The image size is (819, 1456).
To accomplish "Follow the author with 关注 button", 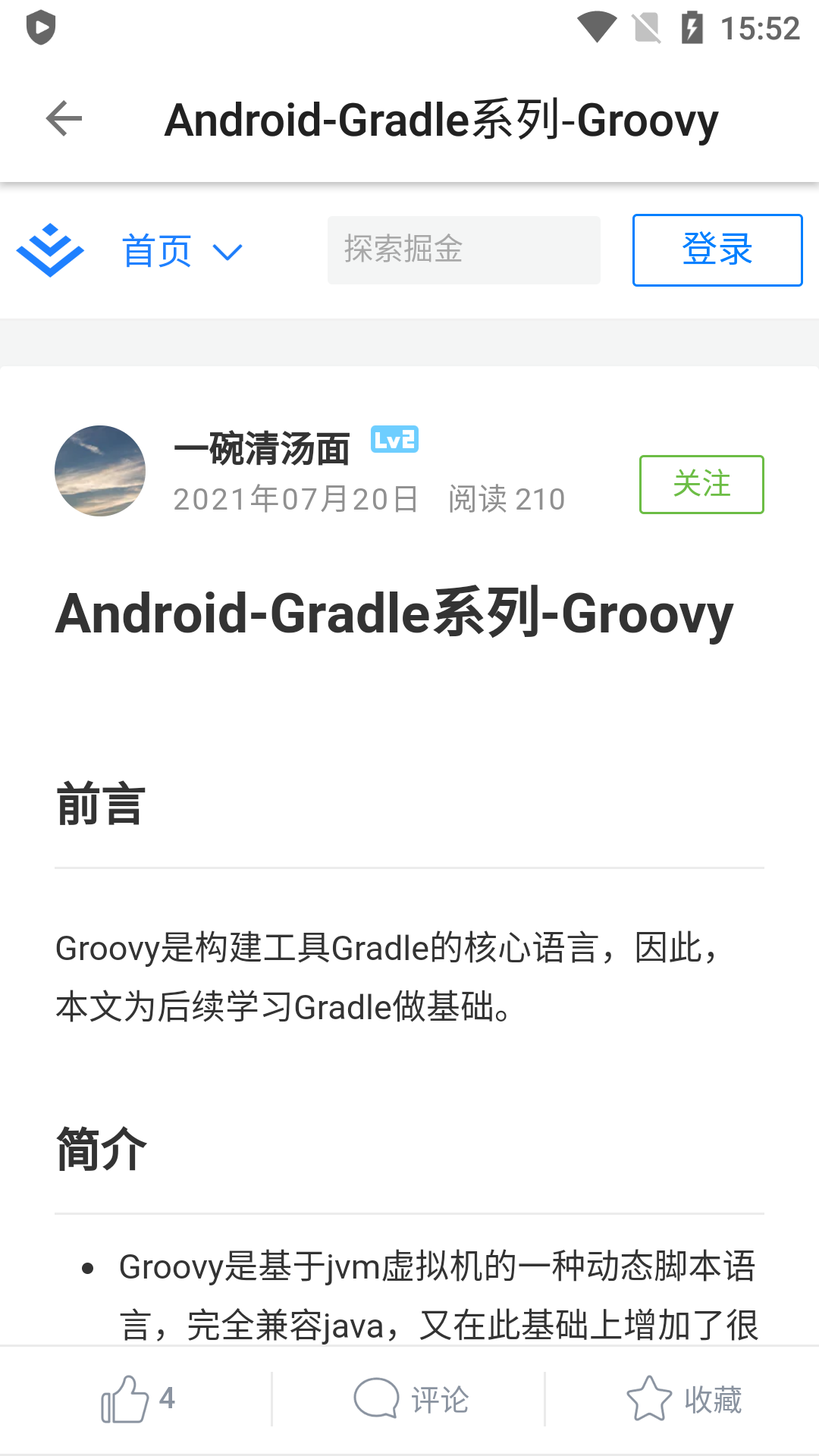I will point(701,485).
